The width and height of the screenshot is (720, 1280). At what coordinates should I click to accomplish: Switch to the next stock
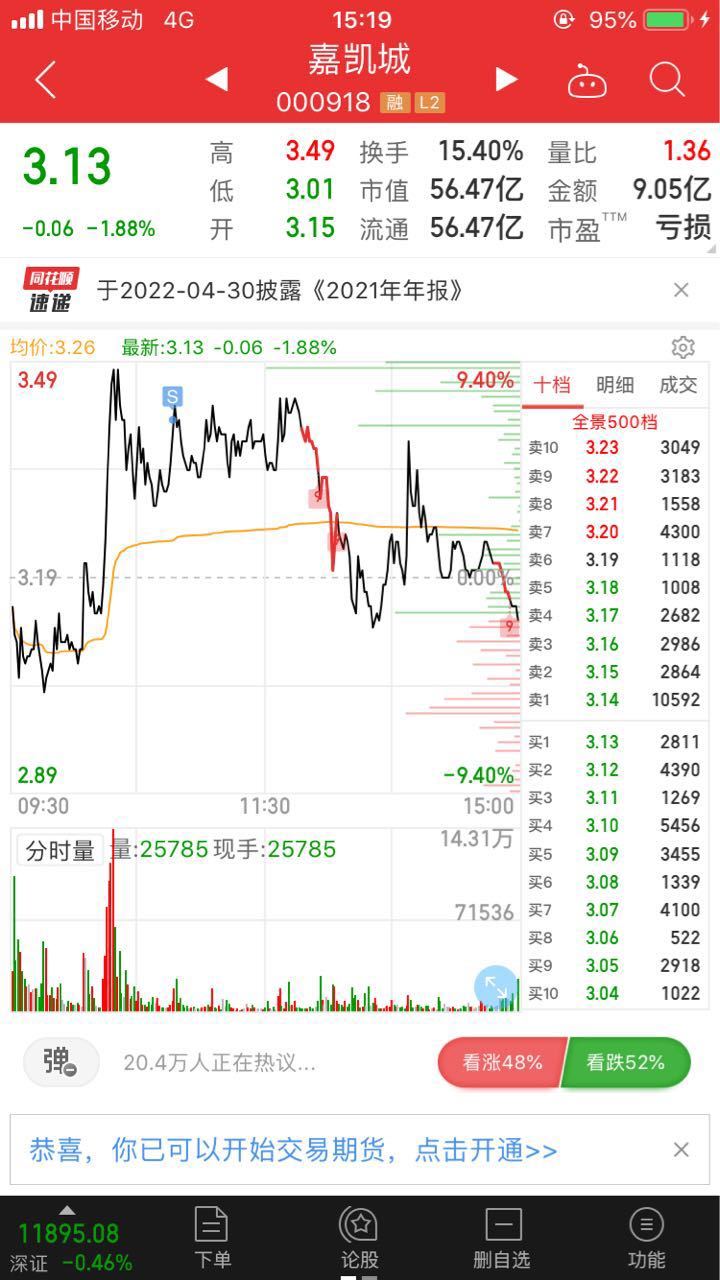click(x=507, y=79)
